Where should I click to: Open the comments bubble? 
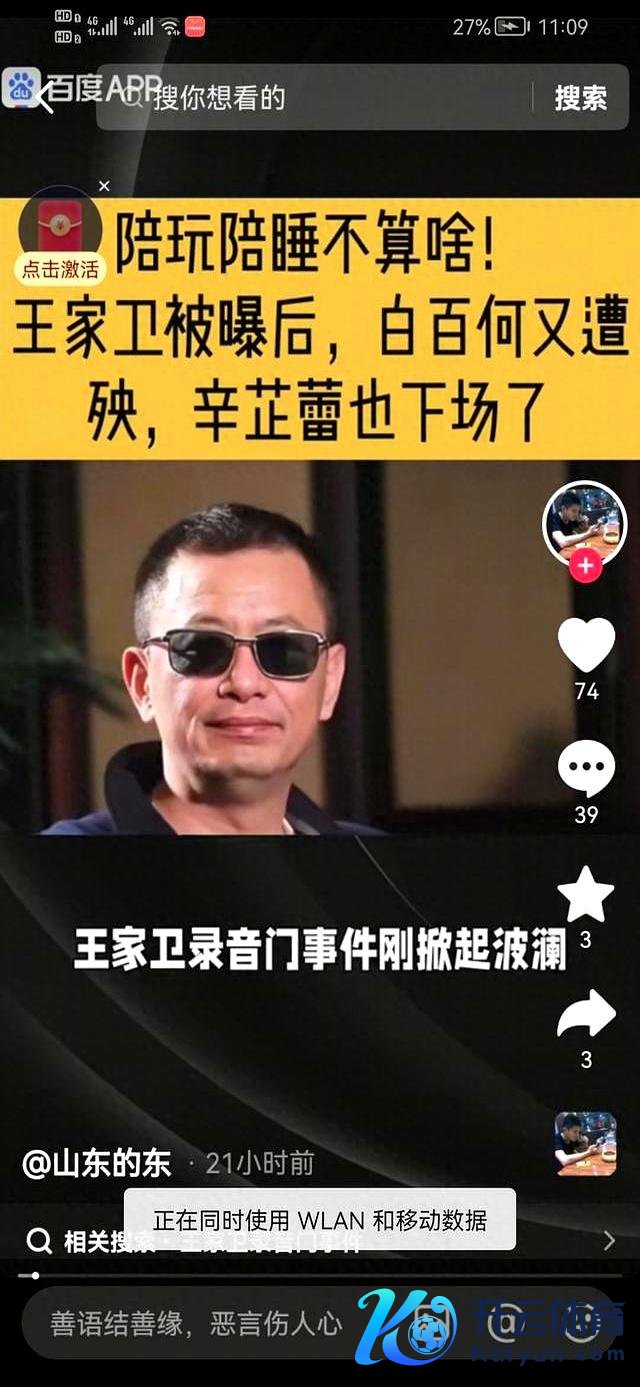click(x=586, y=770)
